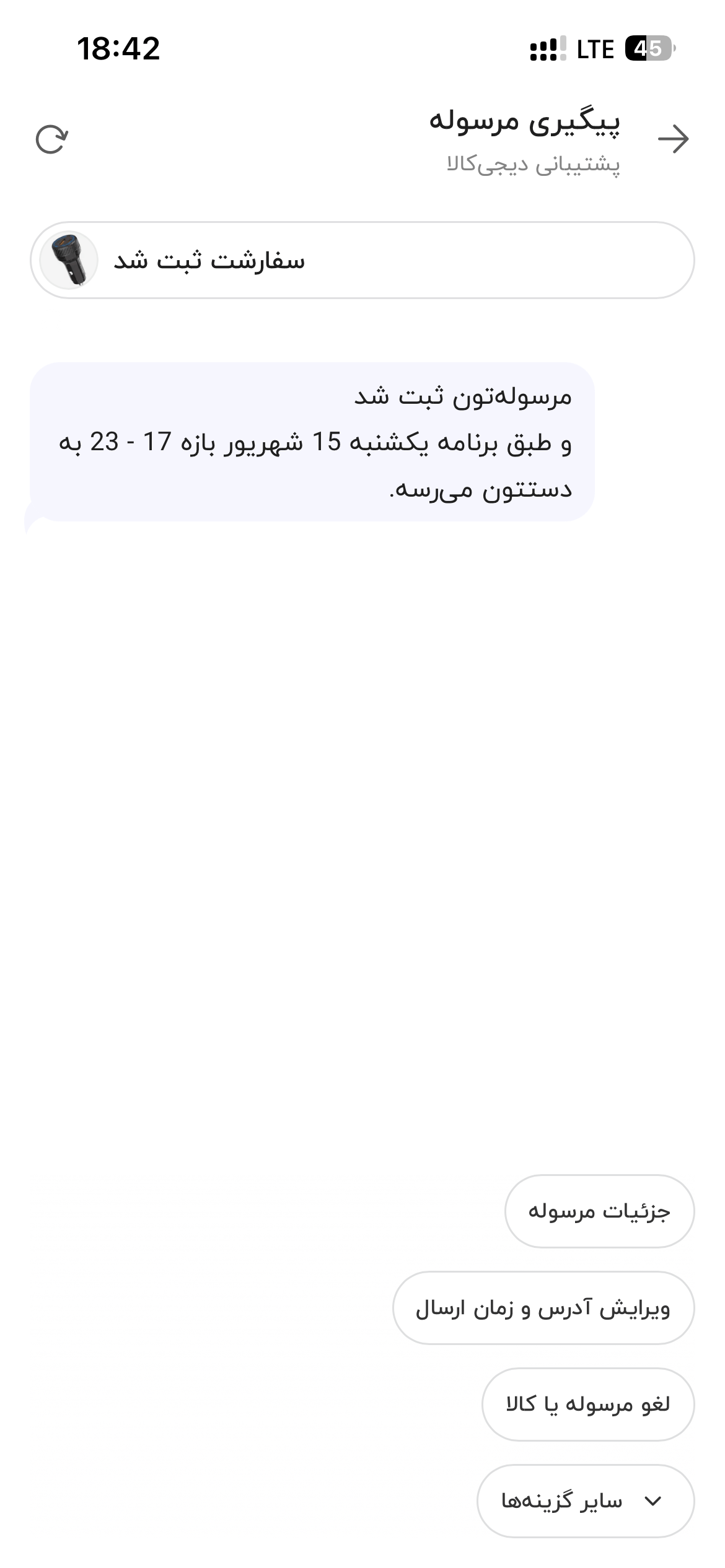Screen dimensions: 725x1568
Task: Select 'جزئیات مرسوله' option
Action: click(599, 1211)
